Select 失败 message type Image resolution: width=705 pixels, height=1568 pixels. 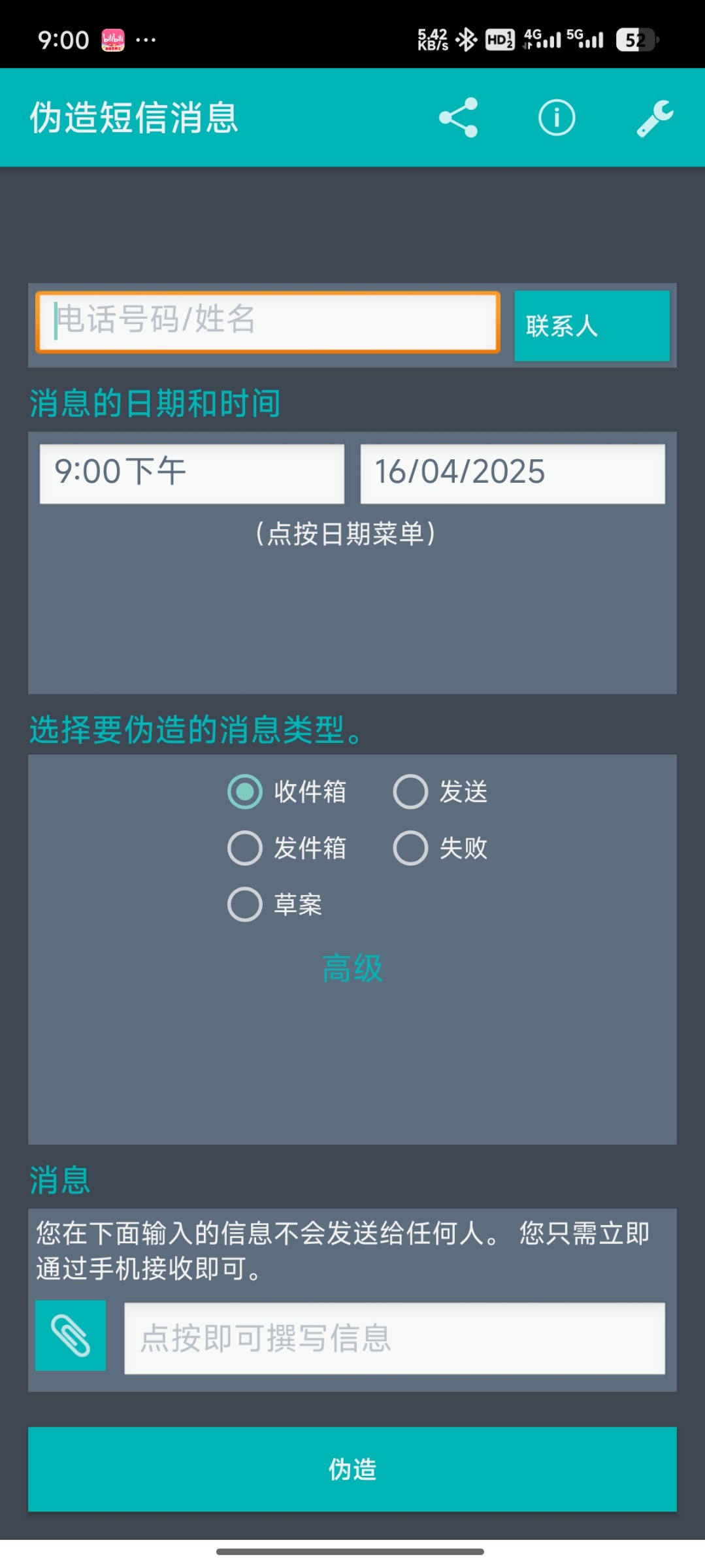441,848
